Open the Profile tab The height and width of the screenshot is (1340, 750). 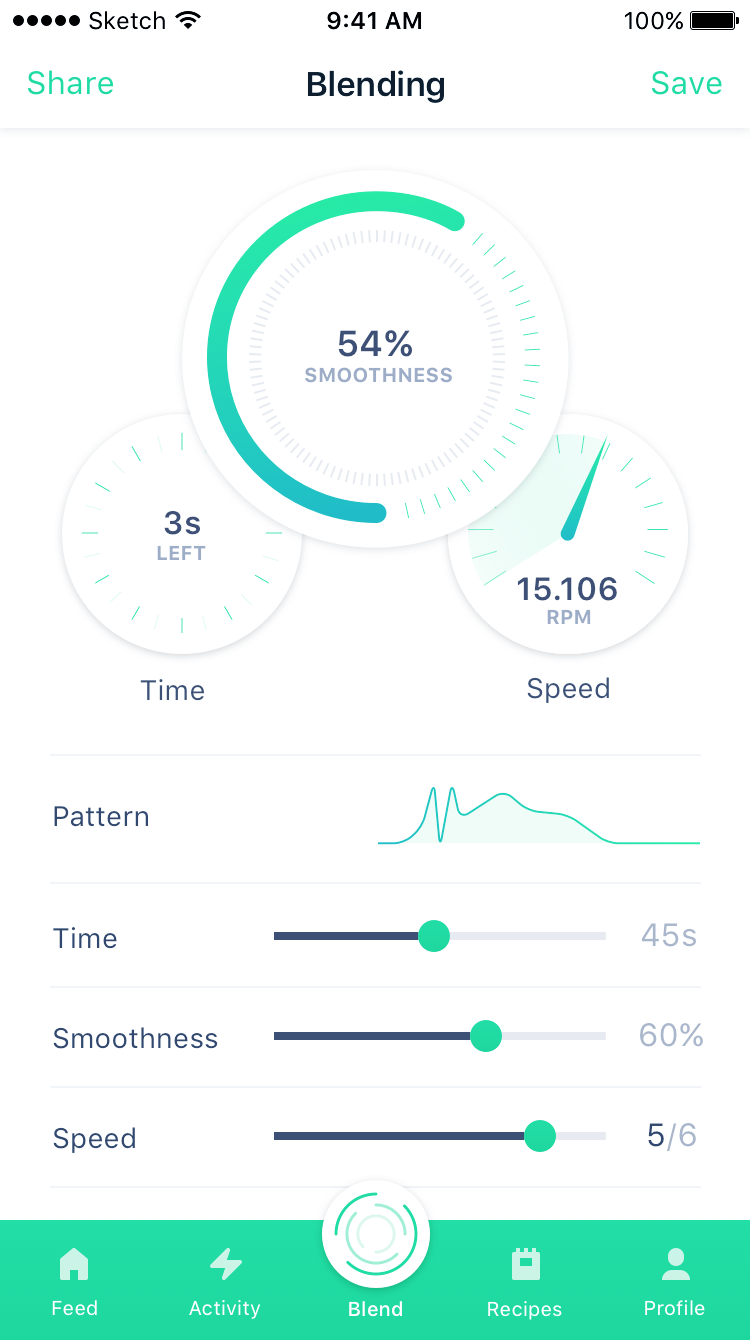tap(675, 1282)
